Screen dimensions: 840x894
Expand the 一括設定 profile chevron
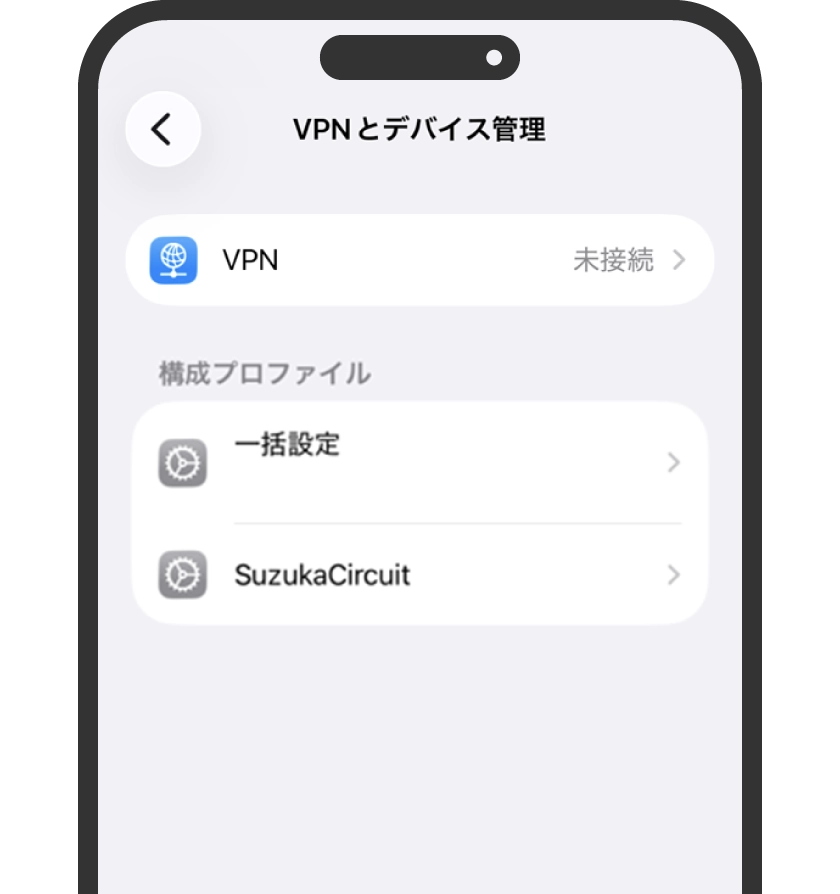pos(673,463)
